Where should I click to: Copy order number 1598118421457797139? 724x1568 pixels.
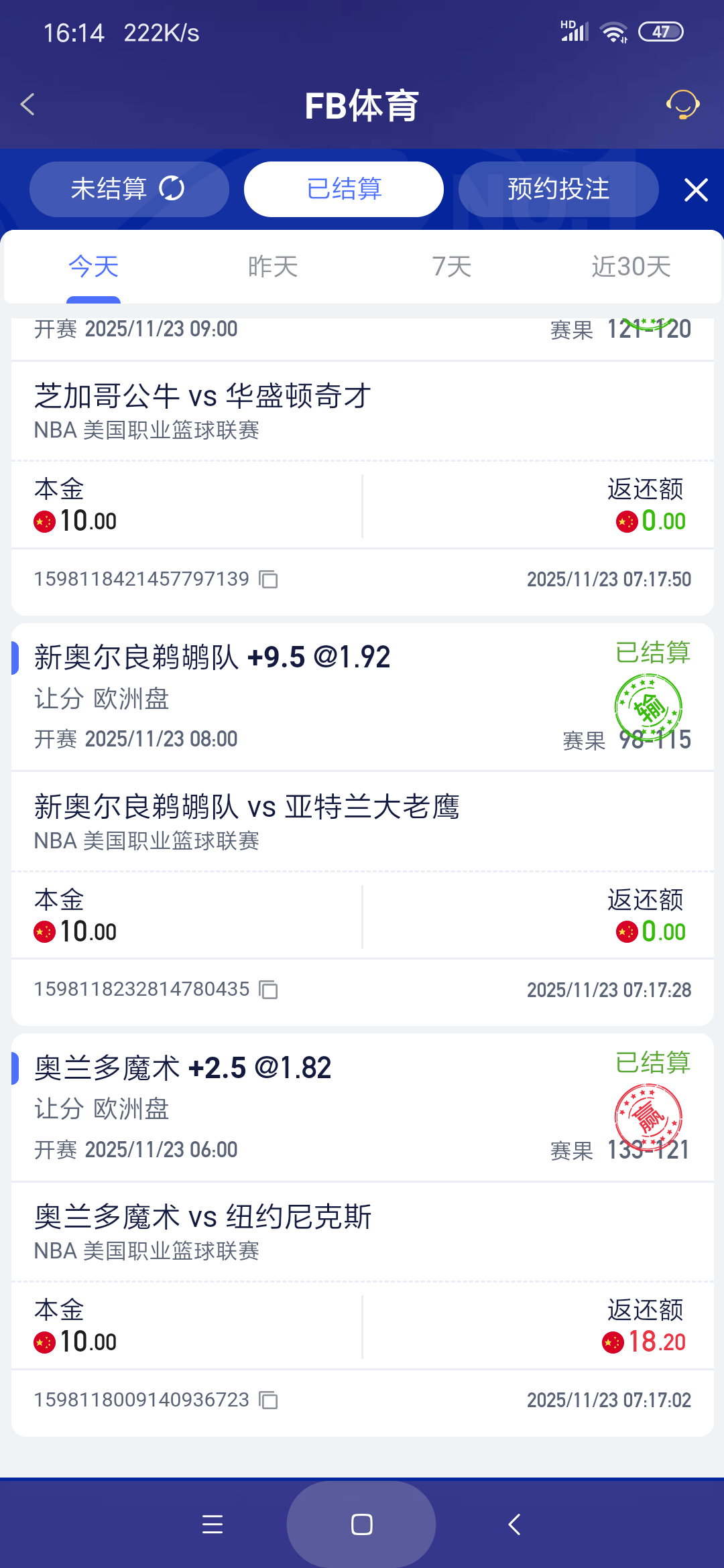[x=267, y=580]
